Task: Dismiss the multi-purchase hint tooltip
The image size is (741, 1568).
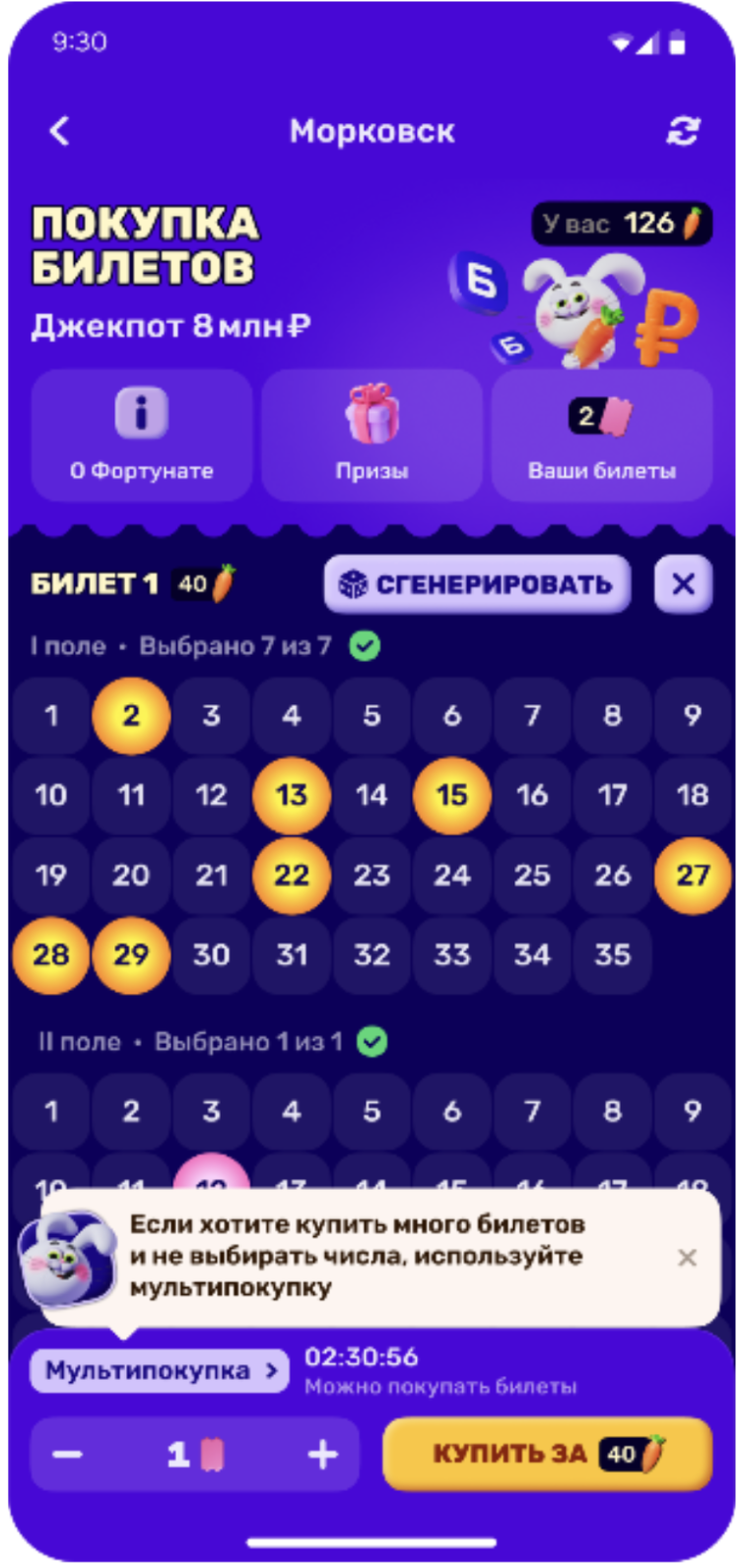Action: click(x=688, y=1258)
